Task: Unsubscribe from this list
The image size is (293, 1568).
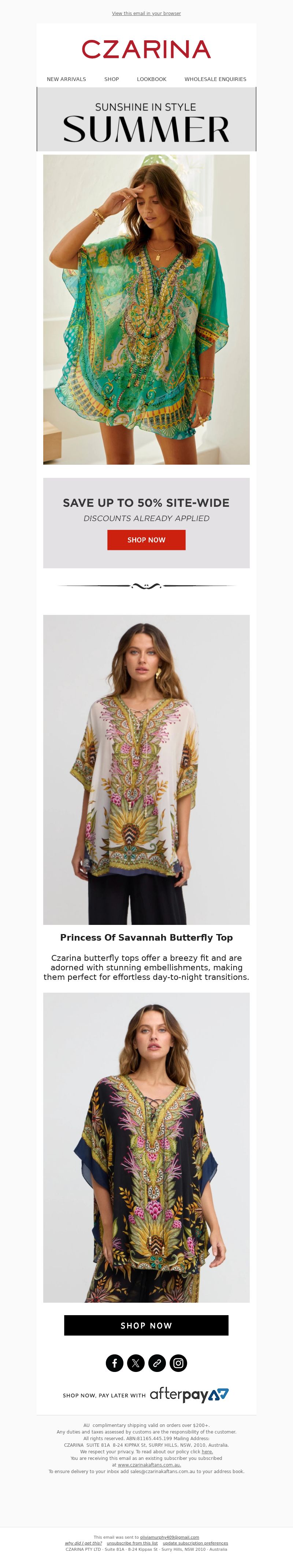Action: [132, 1543]
